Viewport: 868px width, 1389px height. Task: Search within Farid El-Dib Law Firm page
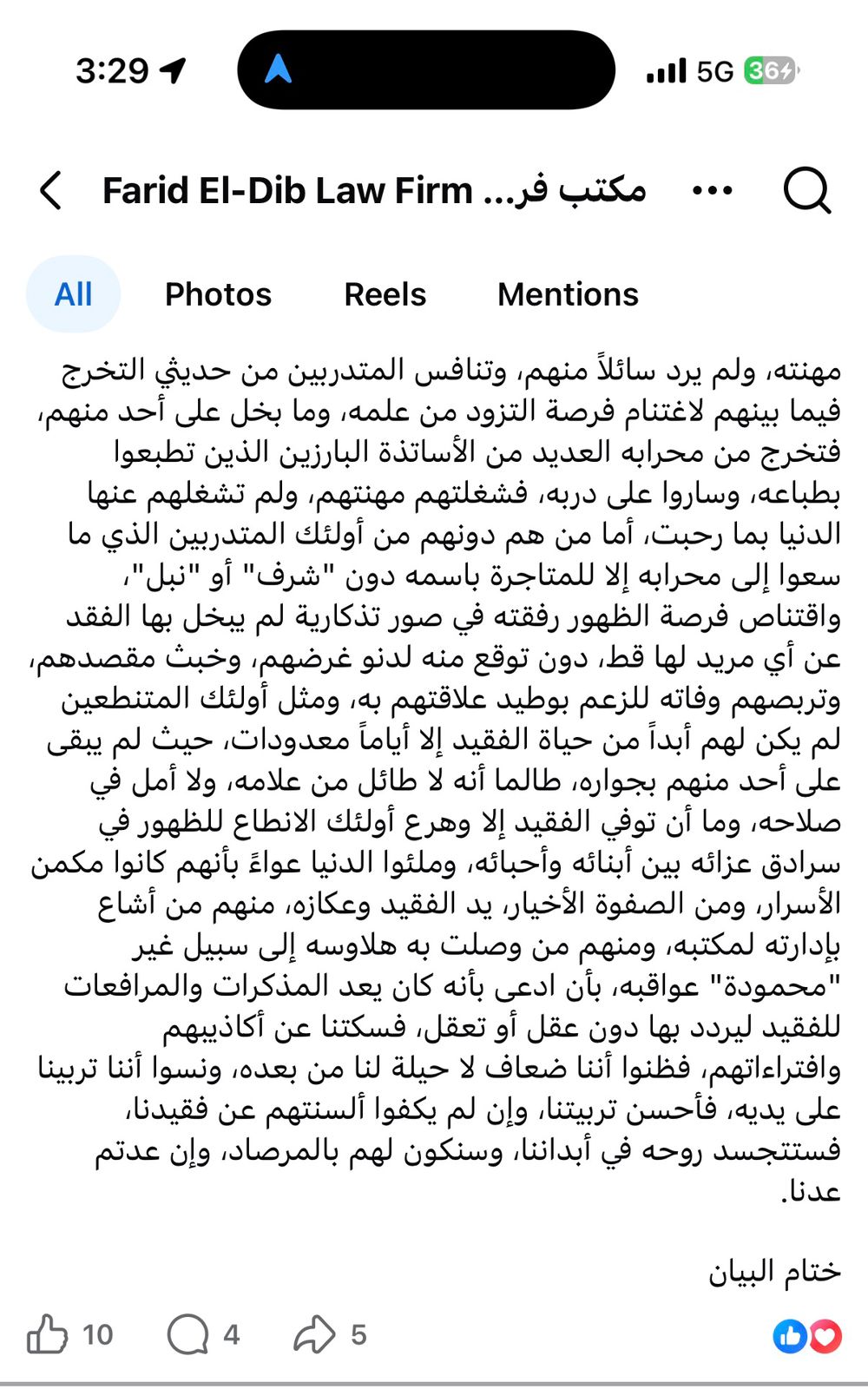point(806,190)
